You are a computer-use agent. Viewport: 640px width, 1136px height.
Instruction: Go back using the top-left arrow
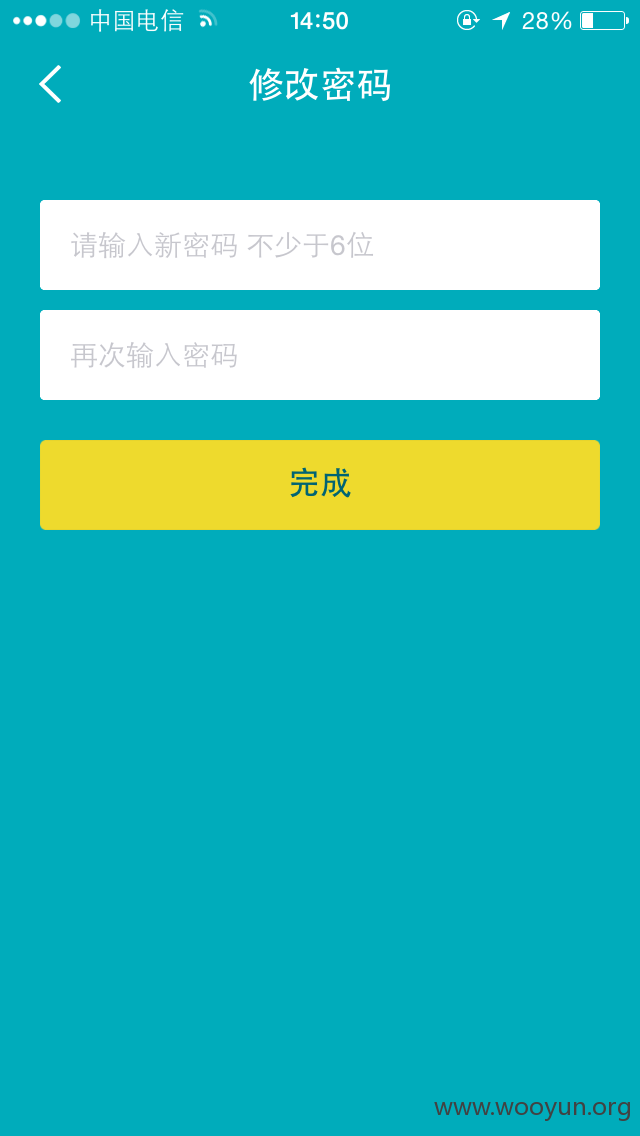pyautogui.click(x=51, y=84)
